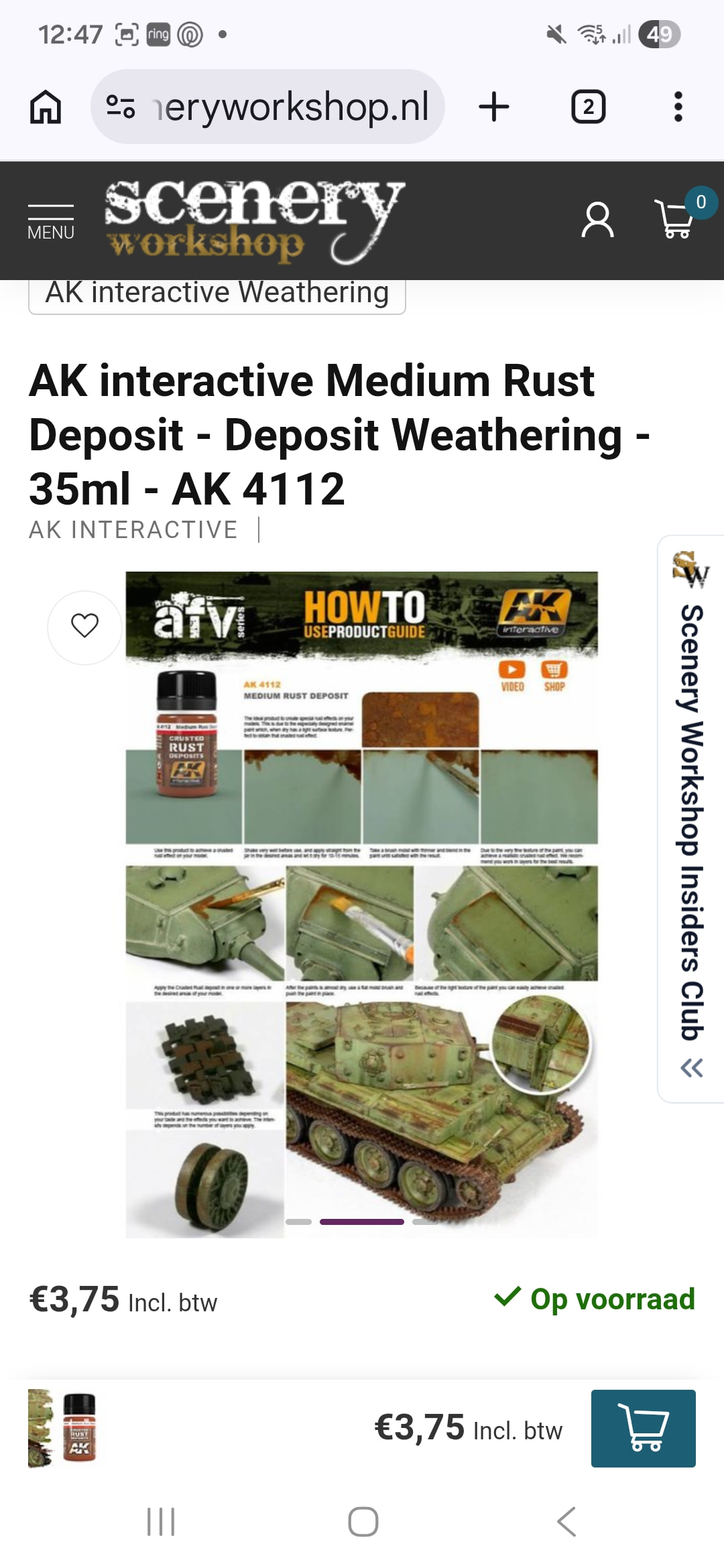The height and width of the screenshot is (1568, 724).
Task: Add product to wishlist with heart icon
Action: click(x=84, y=627)
